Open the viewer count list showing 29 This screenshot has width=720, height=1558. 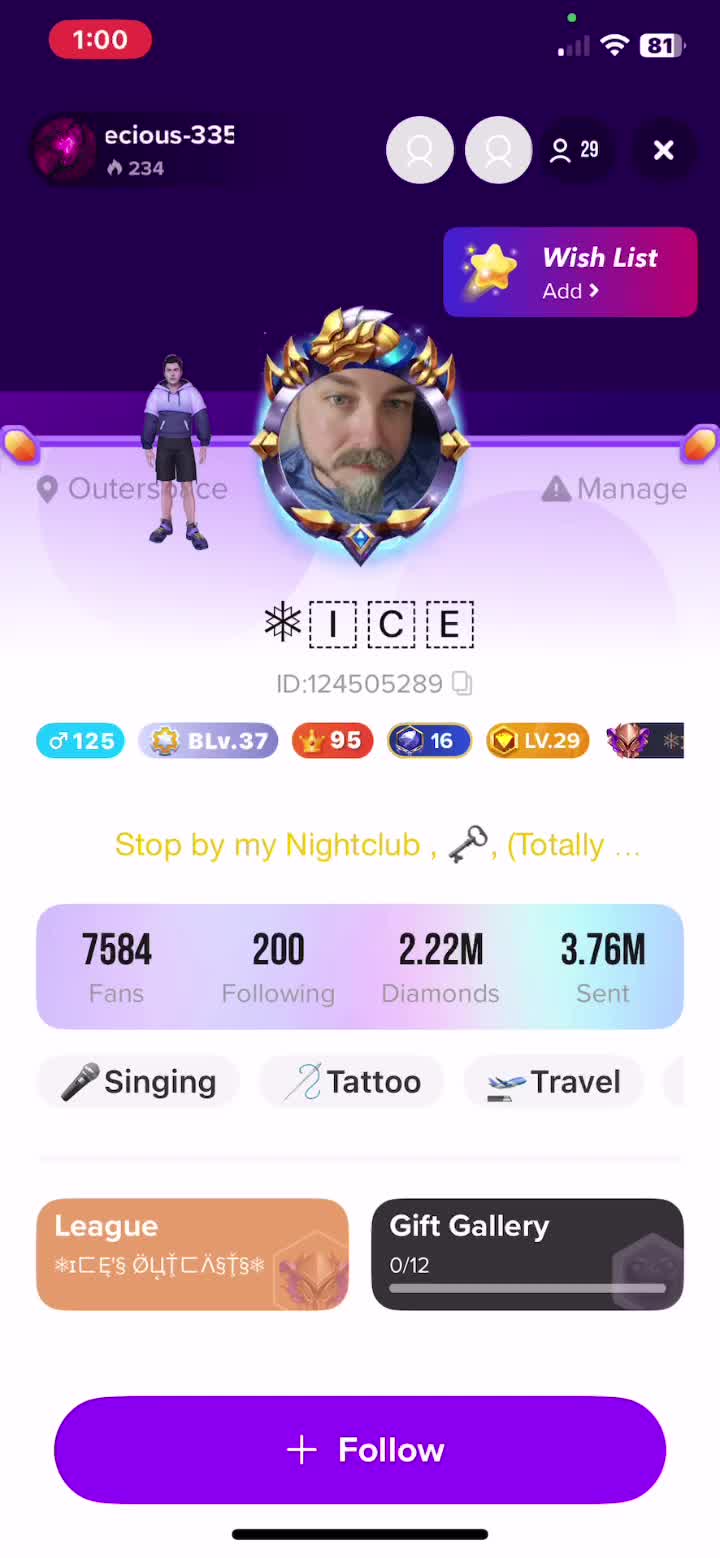click(x=576, y=150)
